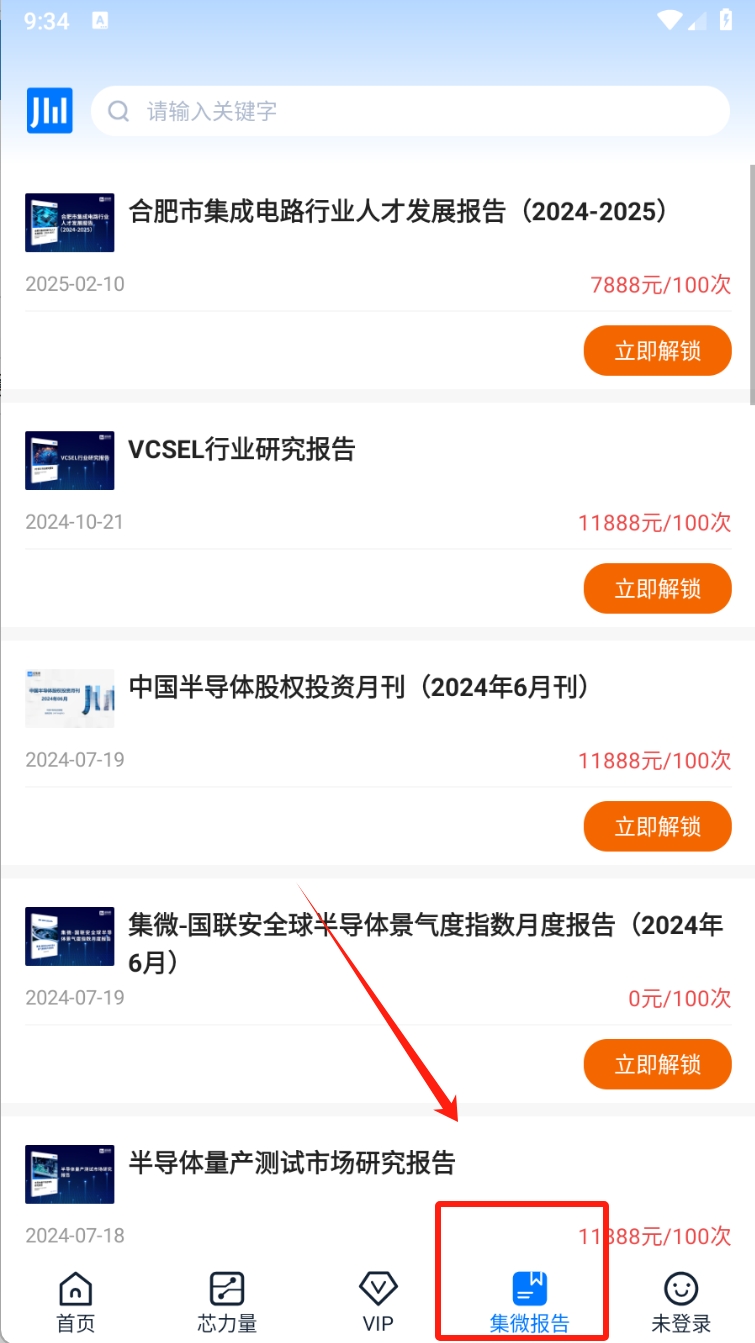Open the VCSEL行业研究报告 card

(242, 450)
